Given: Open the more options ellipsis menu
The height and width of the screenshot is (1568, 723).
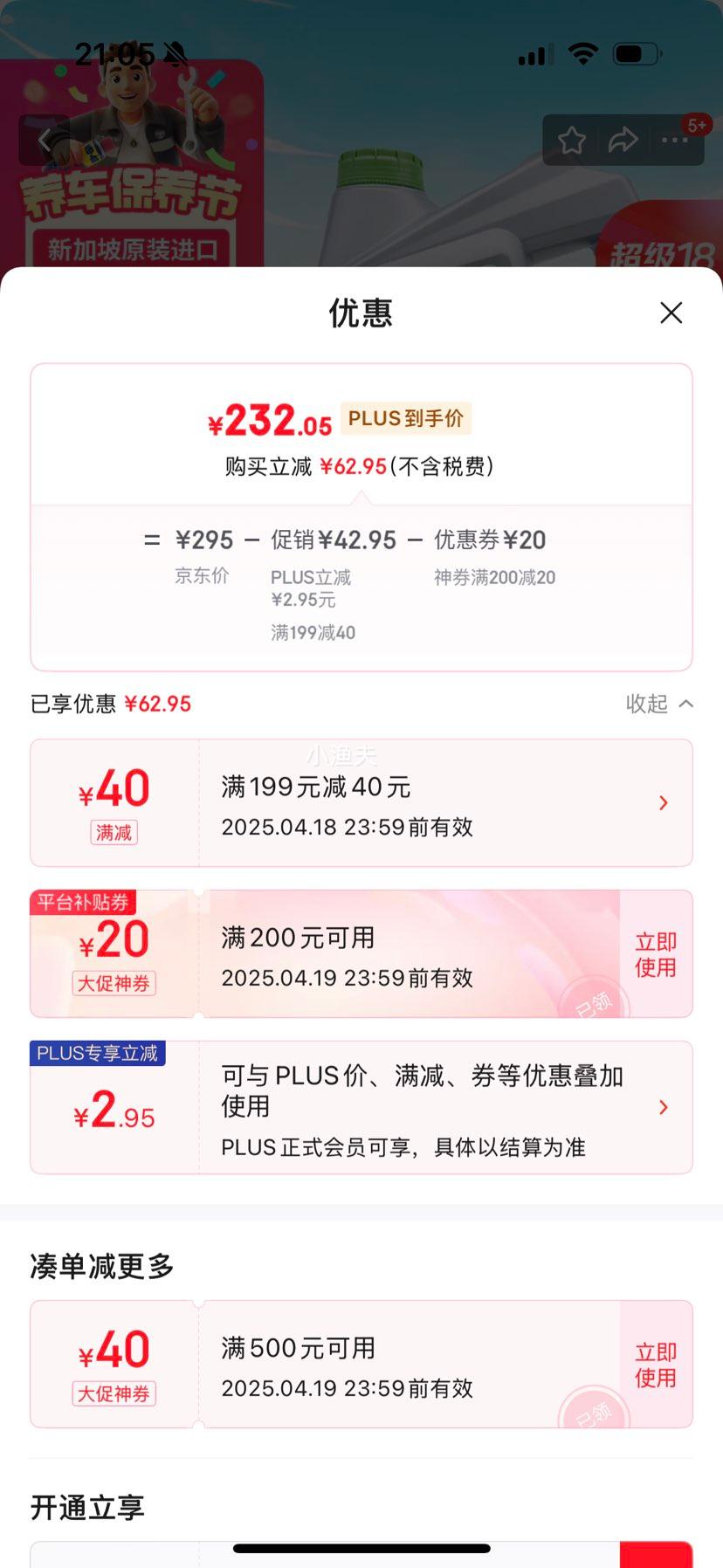Looking at the screenshot, I should coord(674,139).
